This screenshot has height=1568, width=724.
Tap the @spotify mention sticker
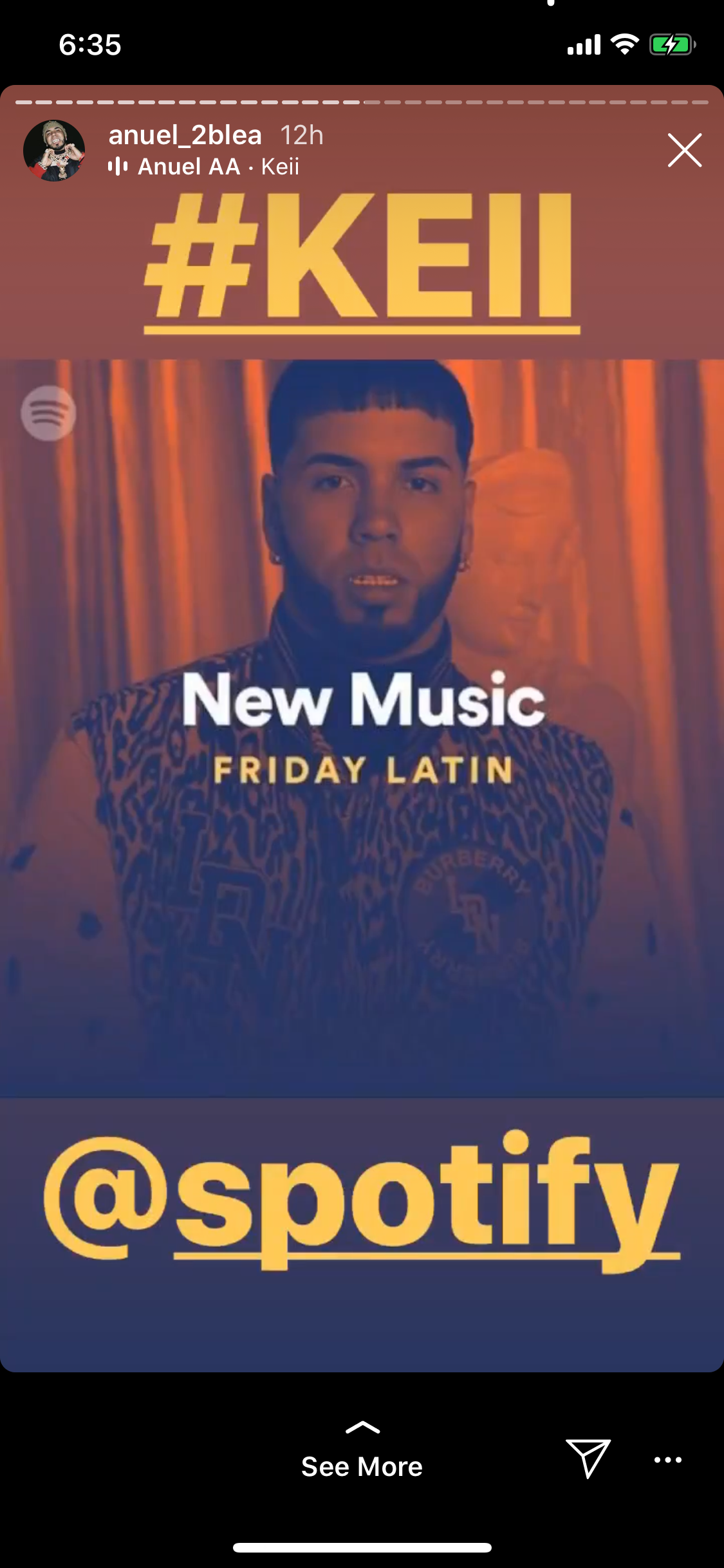tap(362, 1199)
